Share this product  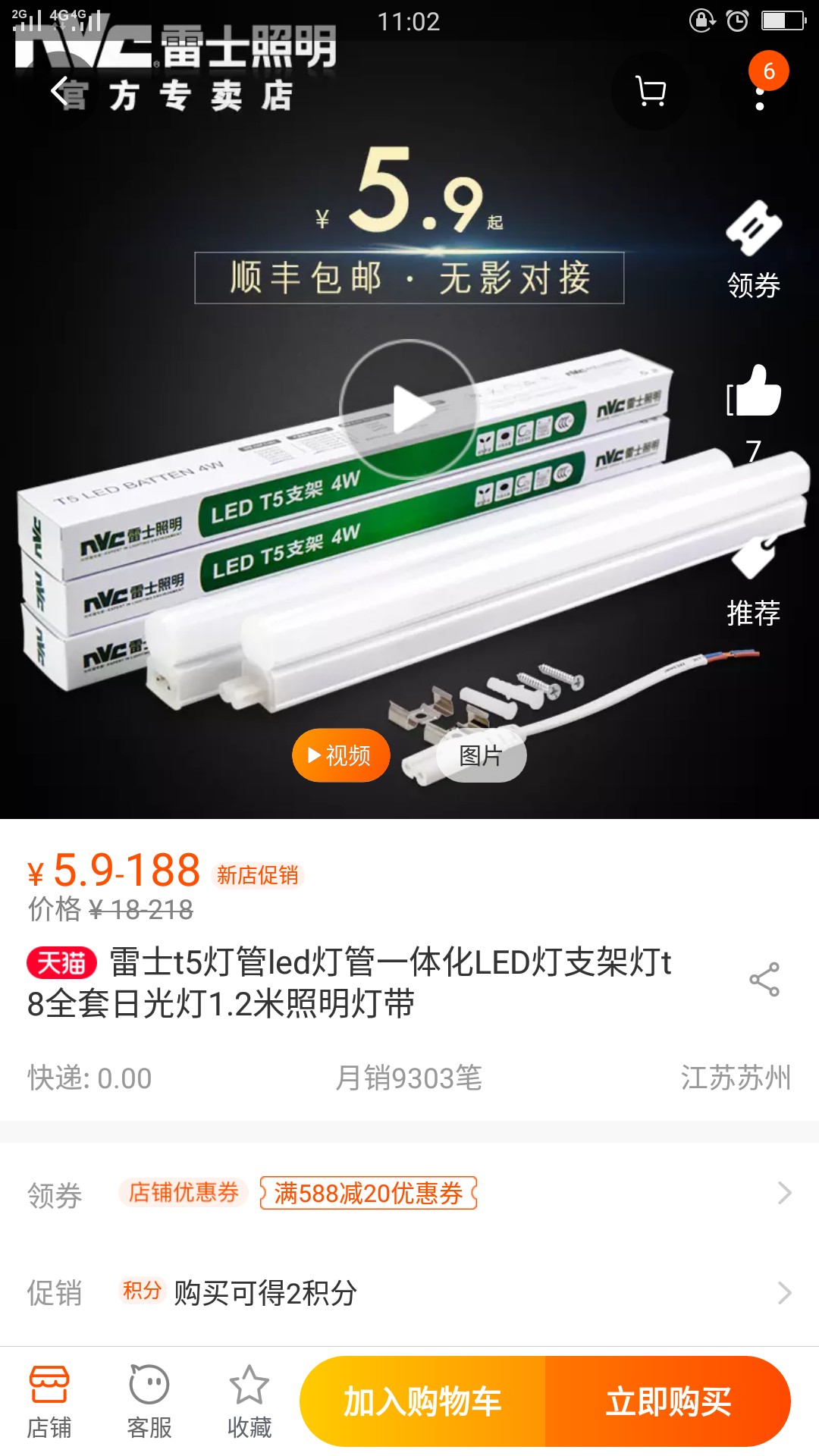764,980
